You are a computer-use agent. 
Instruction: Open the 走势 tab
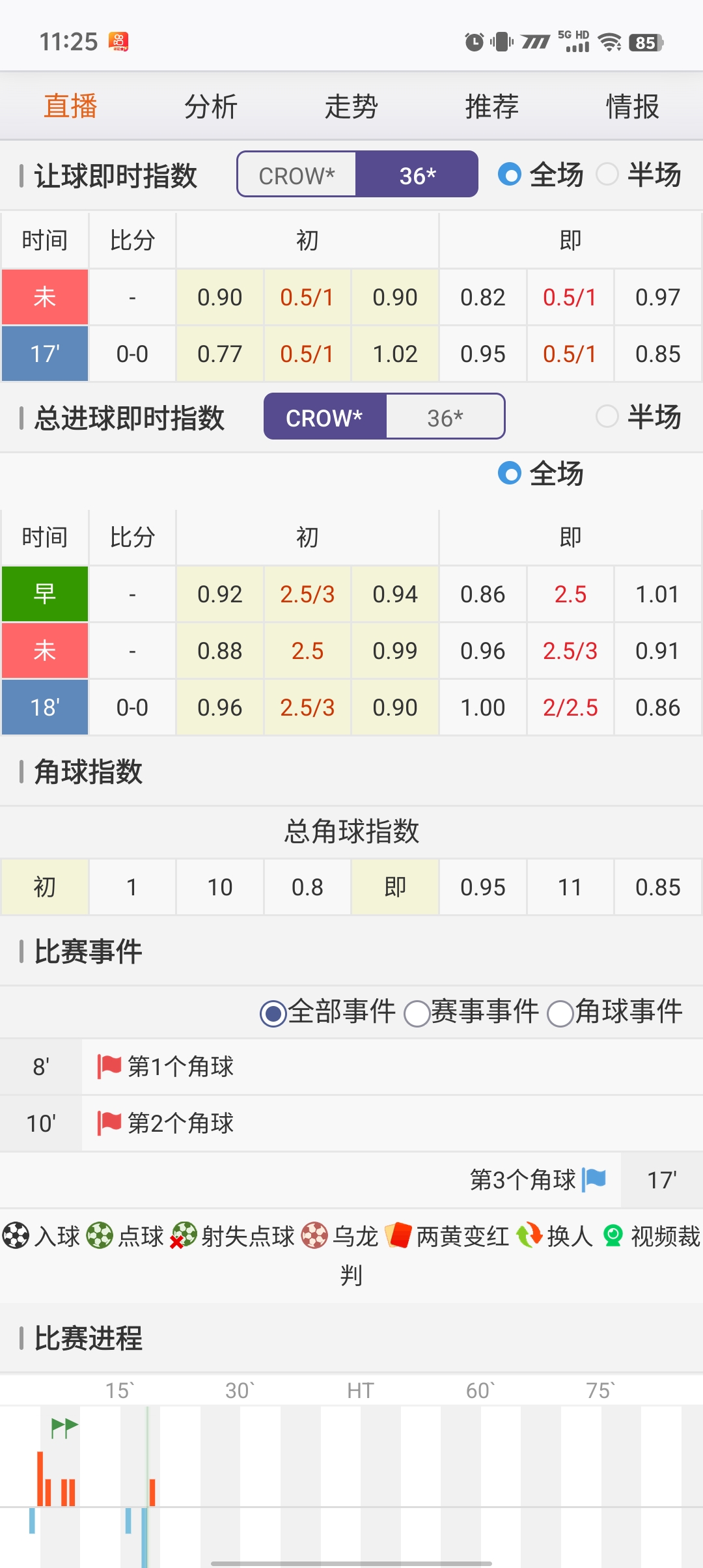(351, 106)
